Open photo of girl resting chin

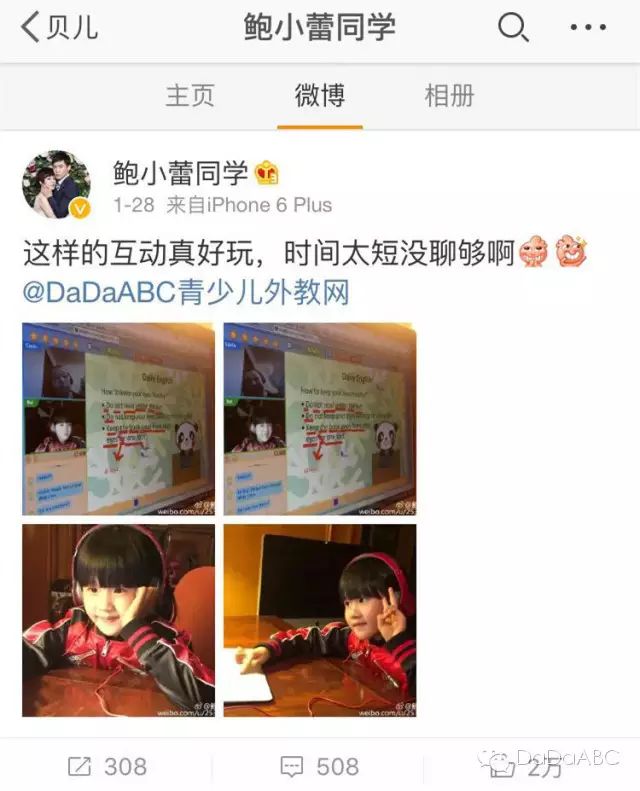[118, 620]
